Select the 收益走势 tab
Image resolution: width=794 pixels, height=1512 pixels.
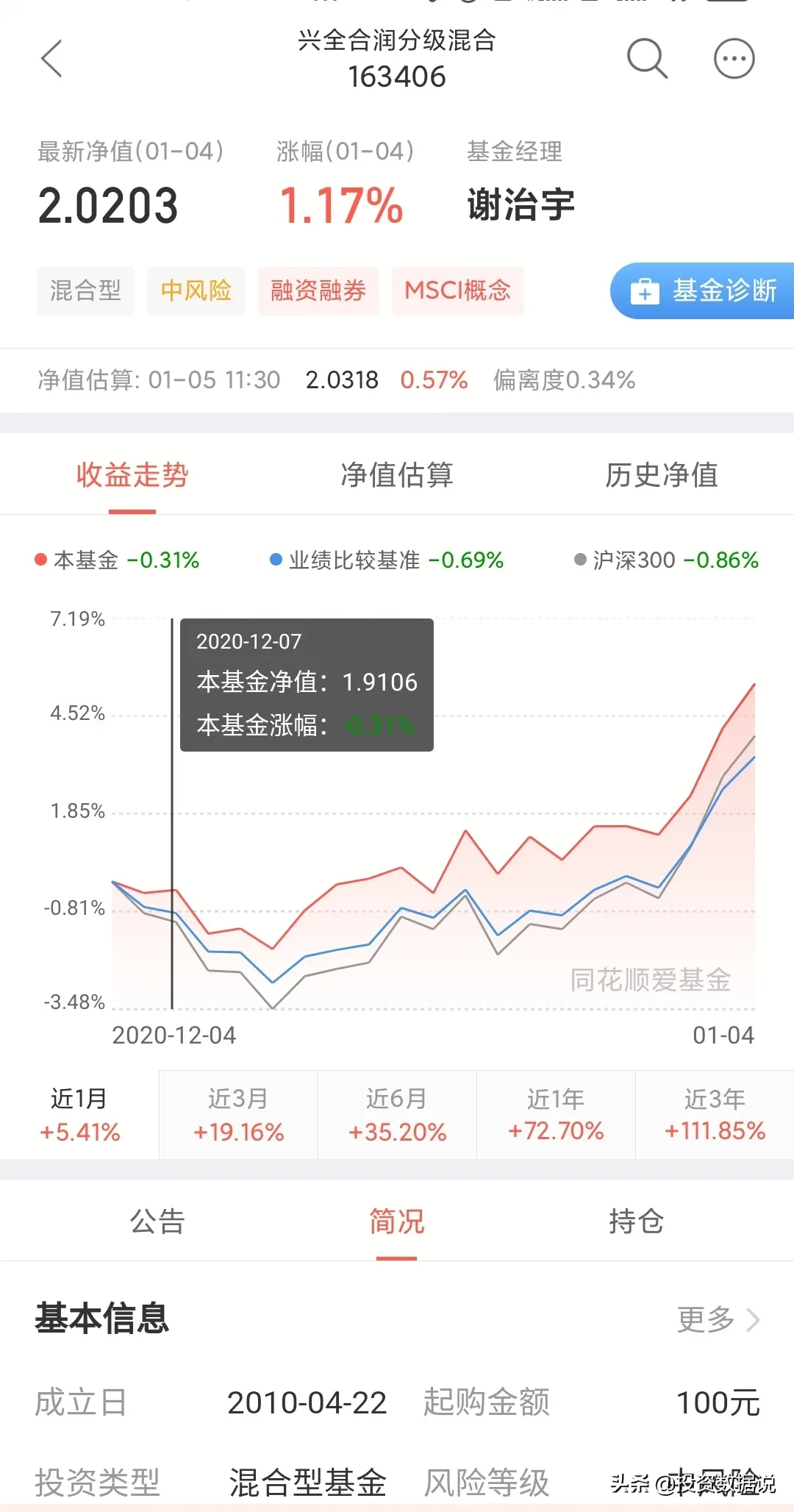pos(132,474)
